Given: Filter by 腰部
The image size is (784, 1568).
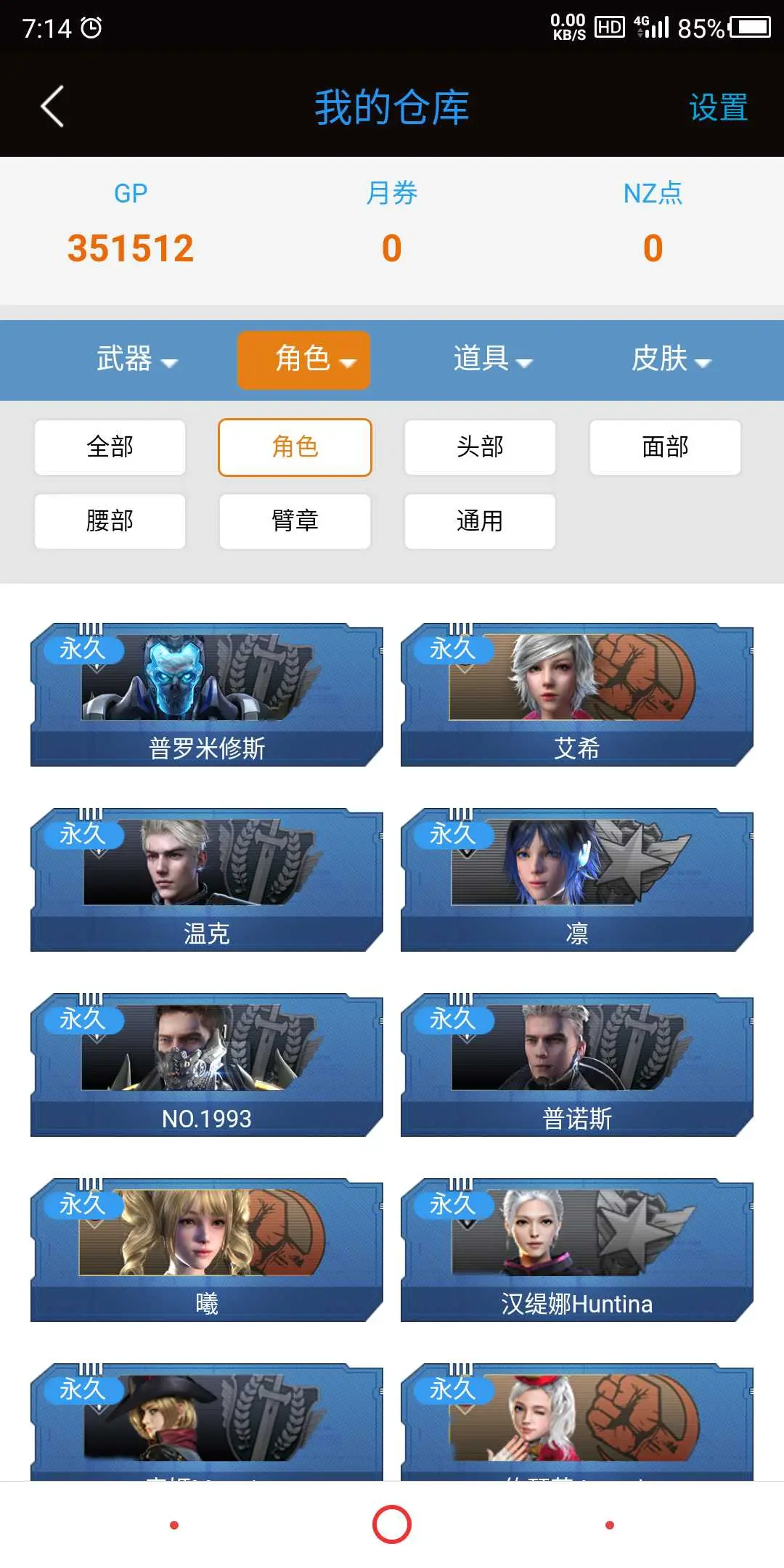Looking at the screenshot, I should pos(110,521).
